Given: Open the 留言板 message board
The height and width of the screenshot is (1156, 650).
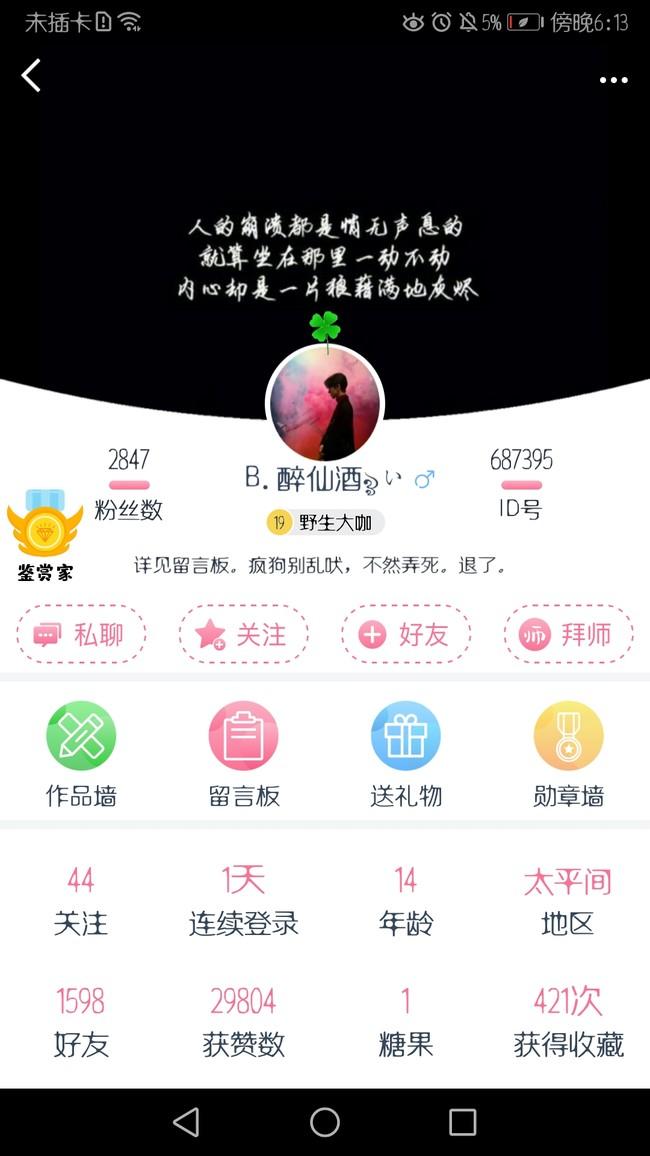Looking at the screenshot, I should click(x=243, y=753).
